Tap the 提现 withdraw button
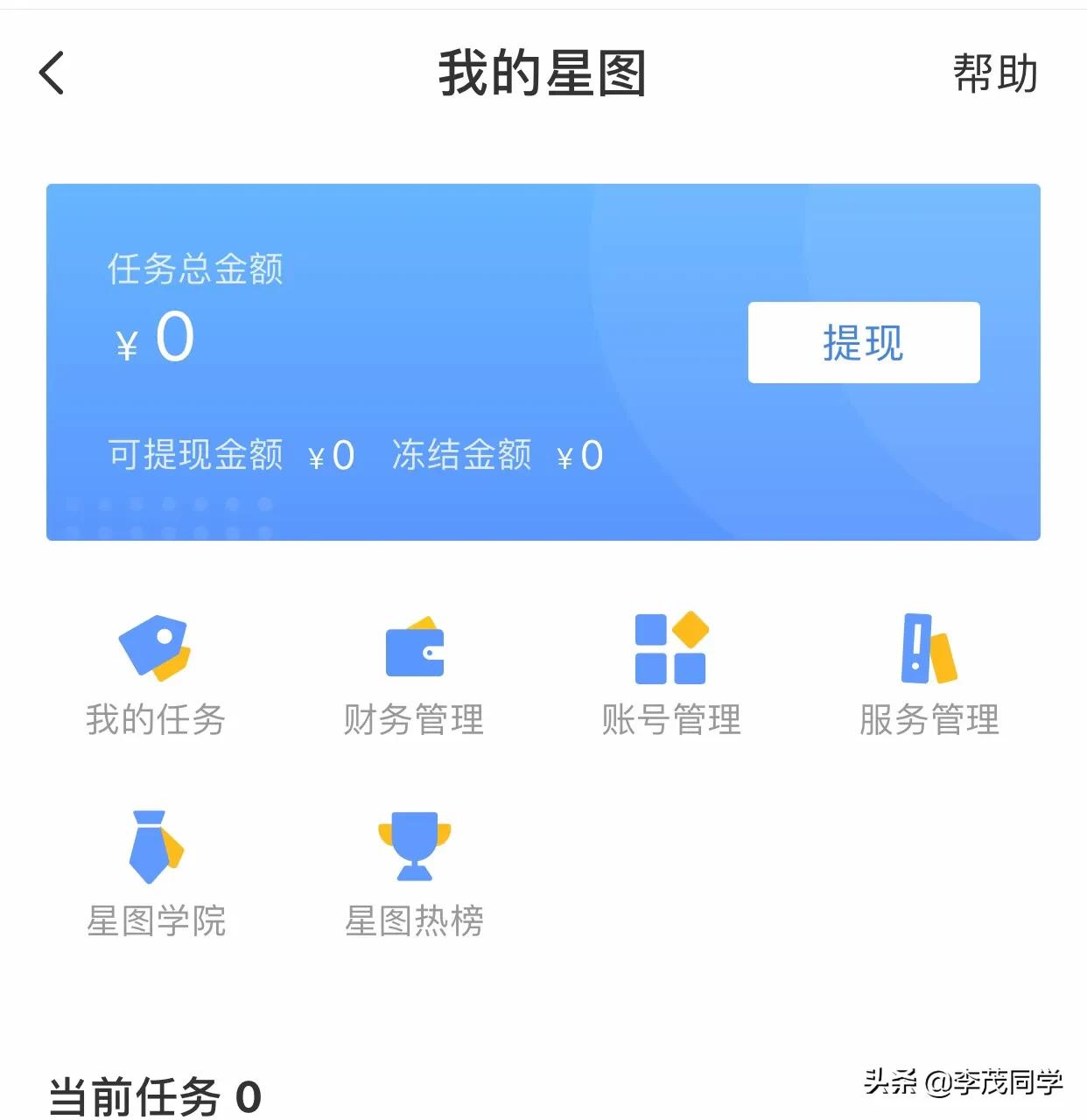The height and width of the screenshot is (1120, 1087). (863, 342)
